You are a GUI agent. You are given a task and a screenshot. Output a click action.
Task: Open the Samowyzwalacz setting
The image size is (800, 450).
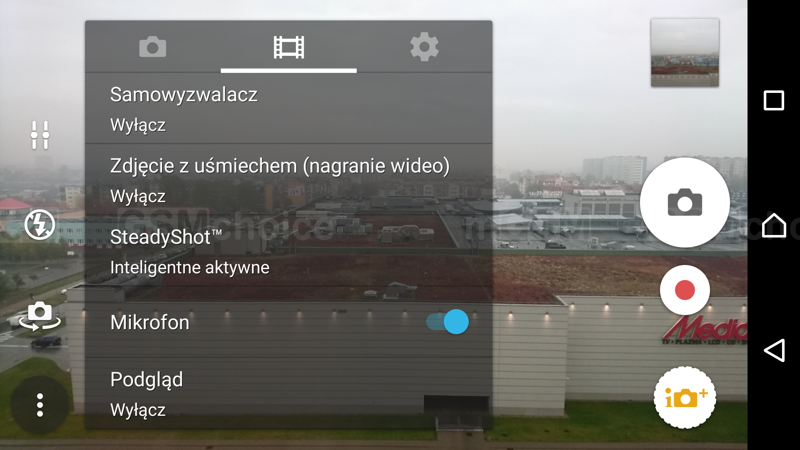coord(288,108)
